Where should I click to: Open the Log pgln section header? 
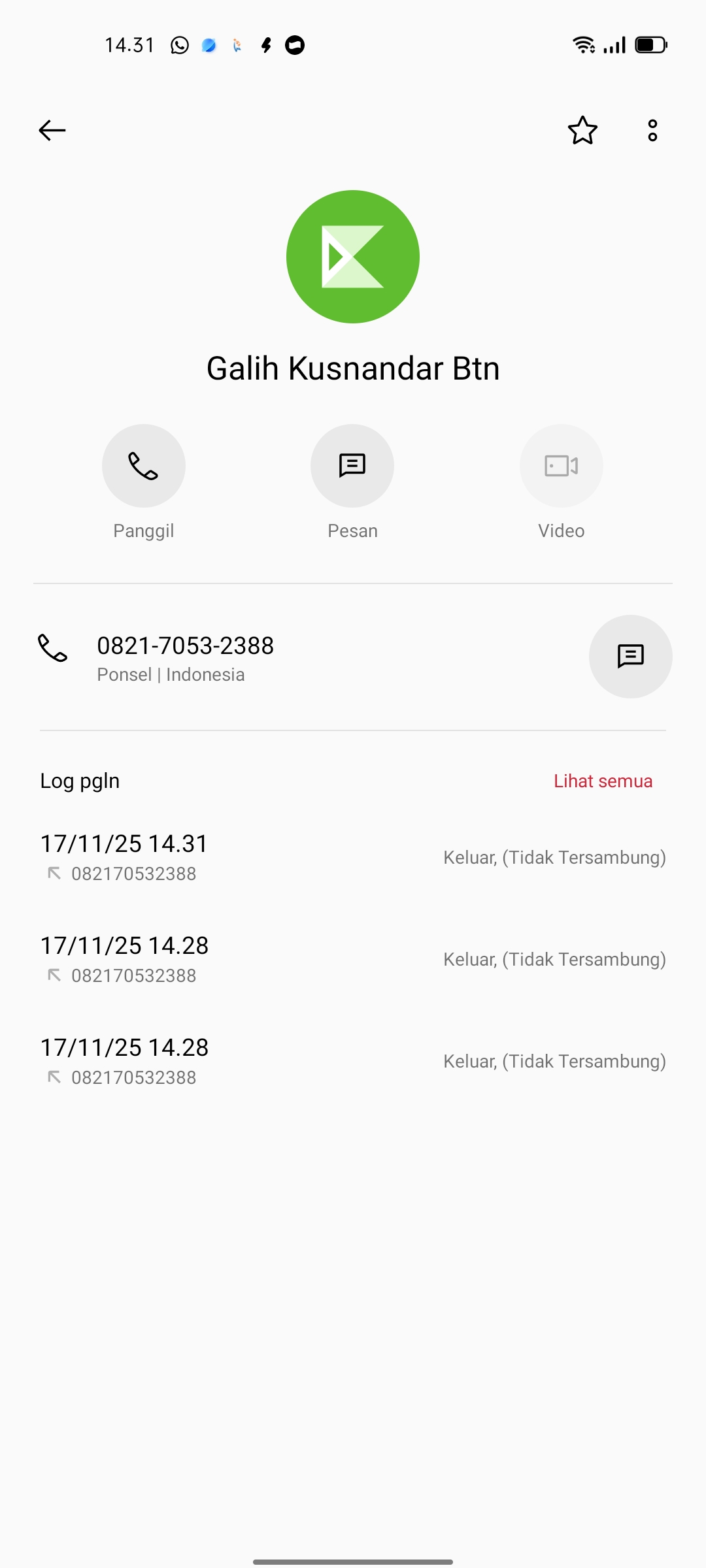coord(79,781)
